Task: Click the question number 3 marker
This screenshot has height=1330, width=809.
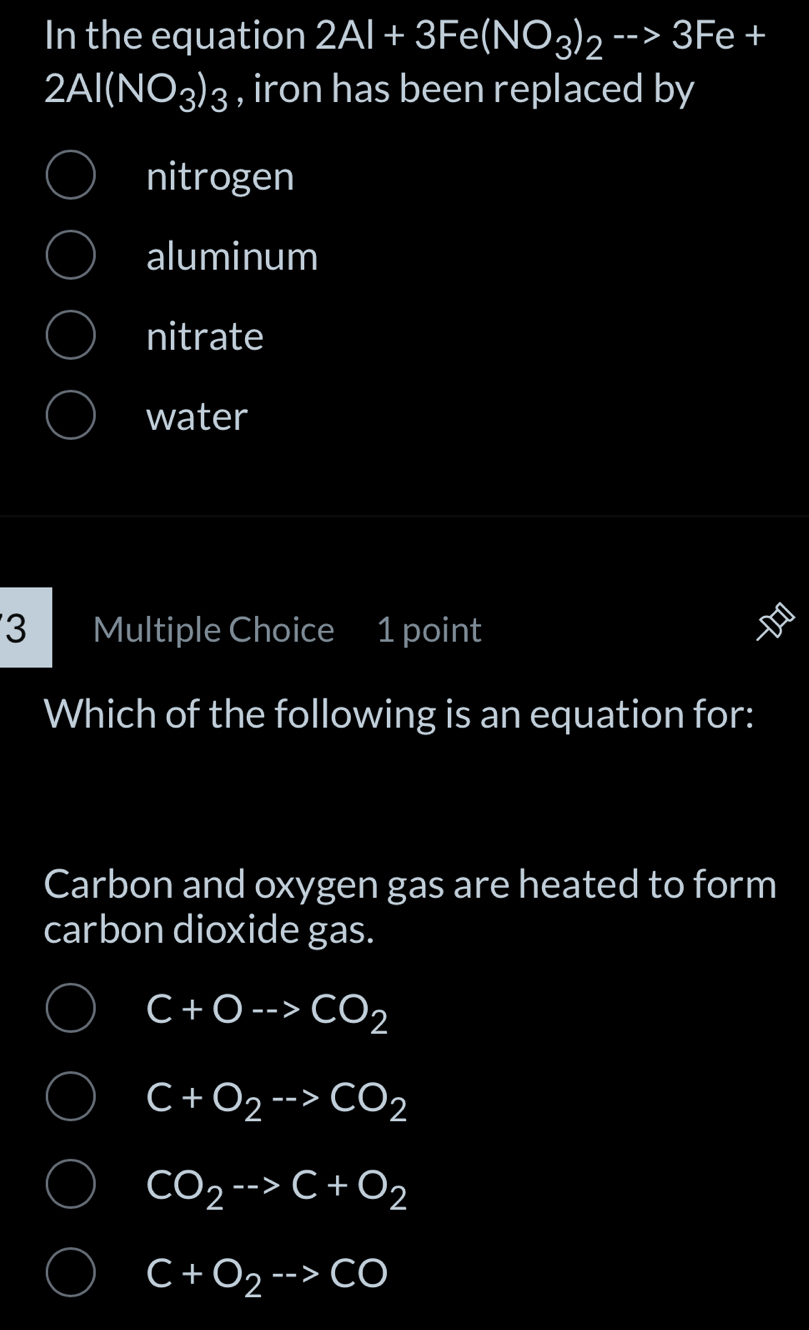Action: point(26,628)
